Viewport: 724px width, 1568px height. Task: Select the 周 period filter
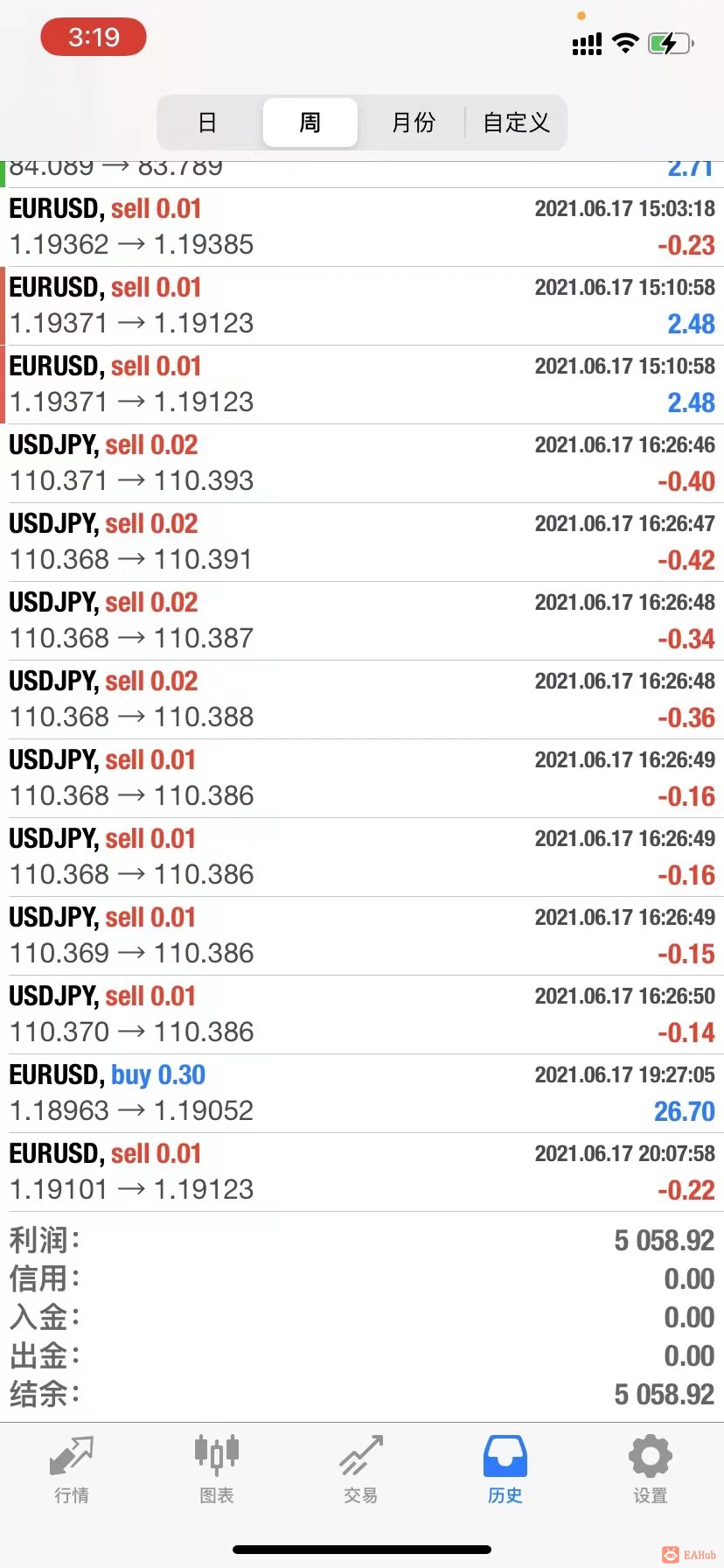click(x=310, y=122)
